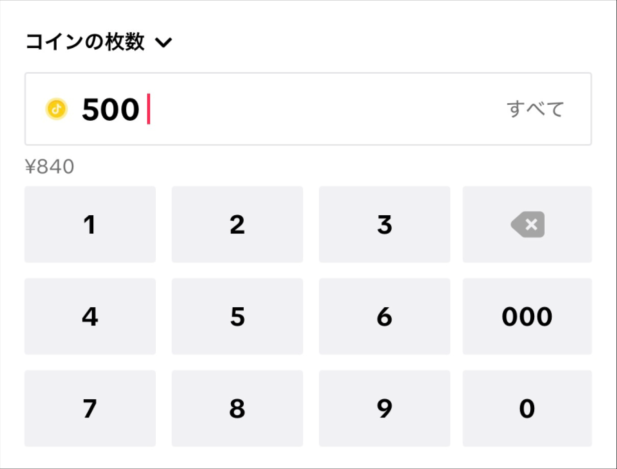The image size is (617, 469).
Task: Tap number 3 on the keypad
Action: (x=384, y=225)
